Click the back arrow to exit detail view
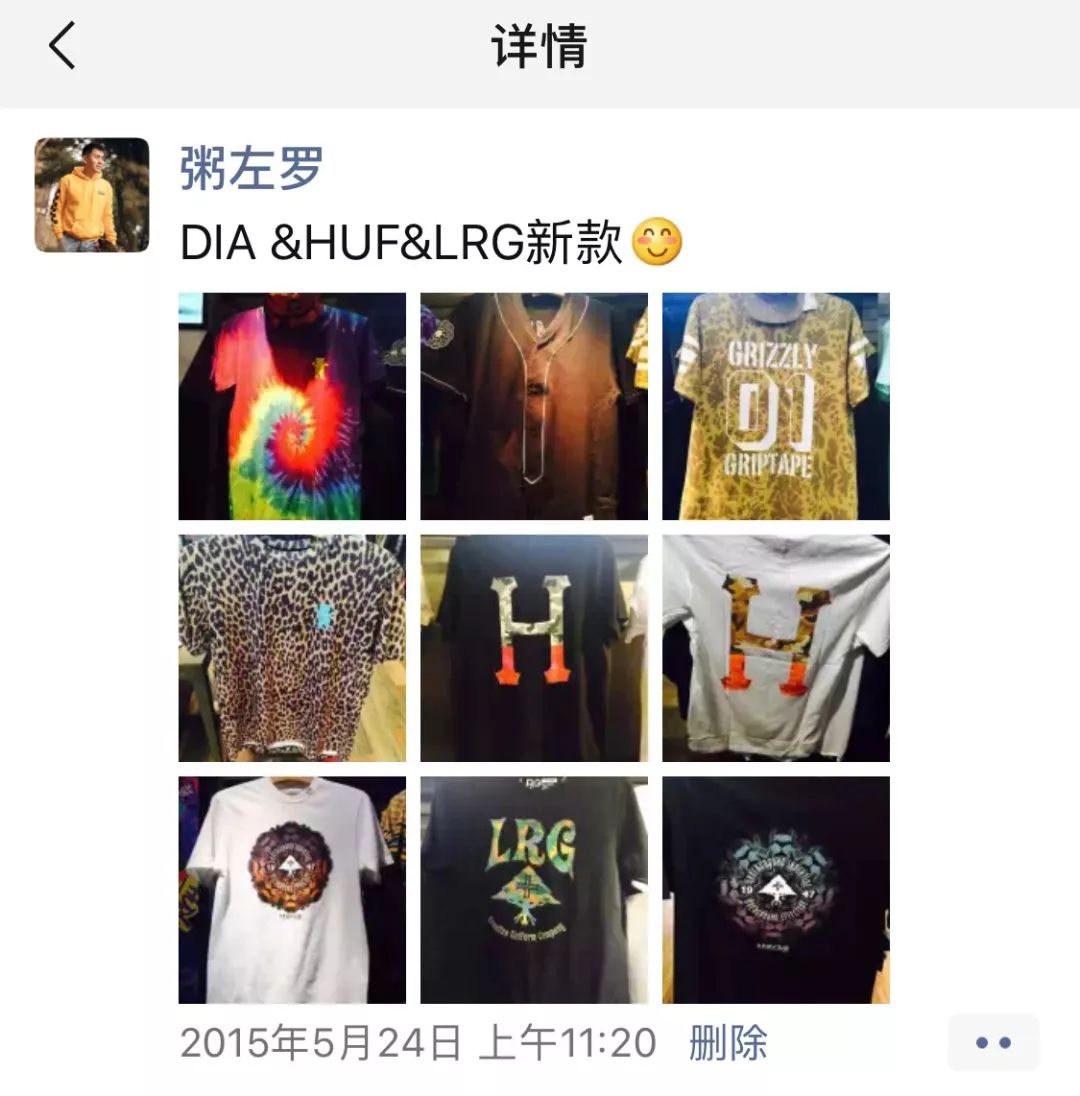1080x1096 pixels. pos(62,46)
